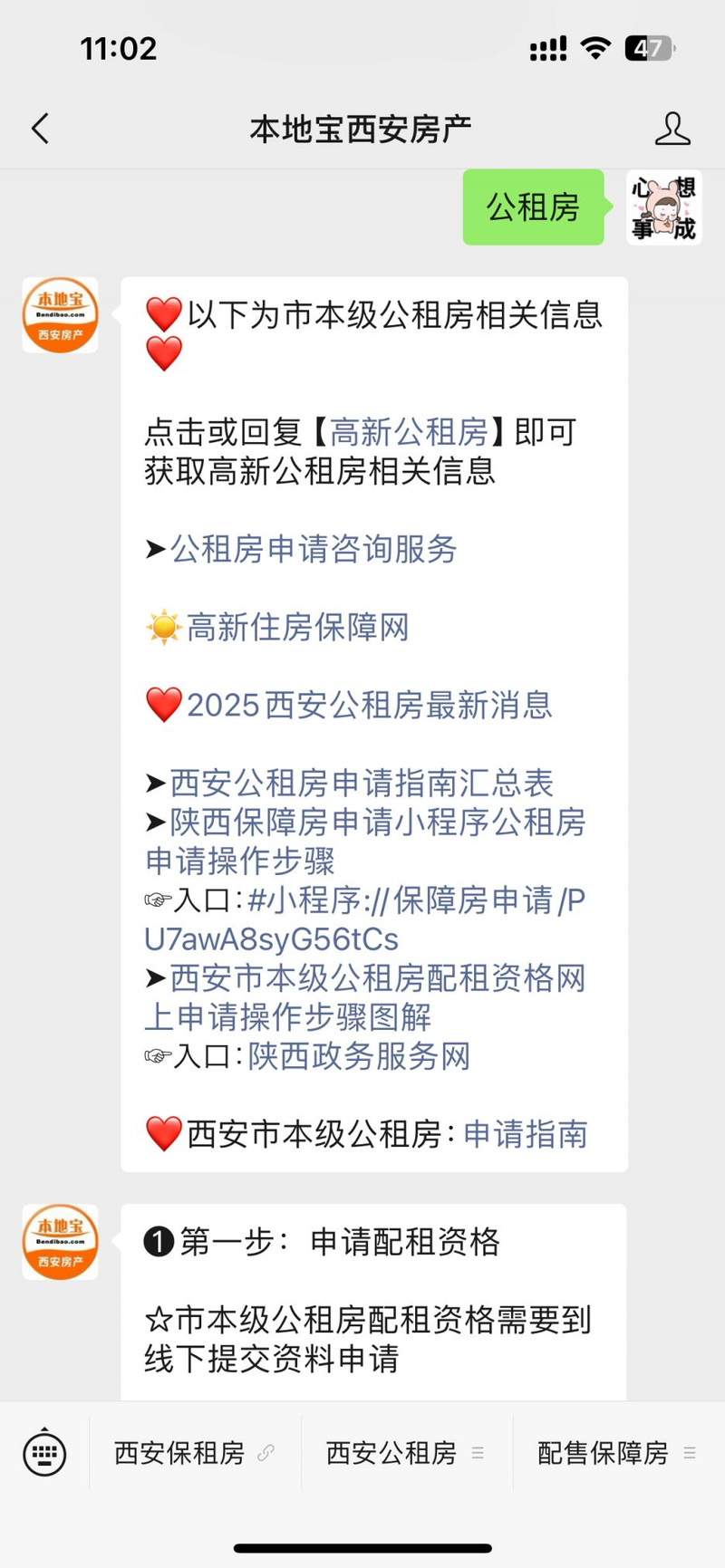Open the 配售保障房 bottom menu
Screen dimensions: 725x1568
[x=602, y=1453]
